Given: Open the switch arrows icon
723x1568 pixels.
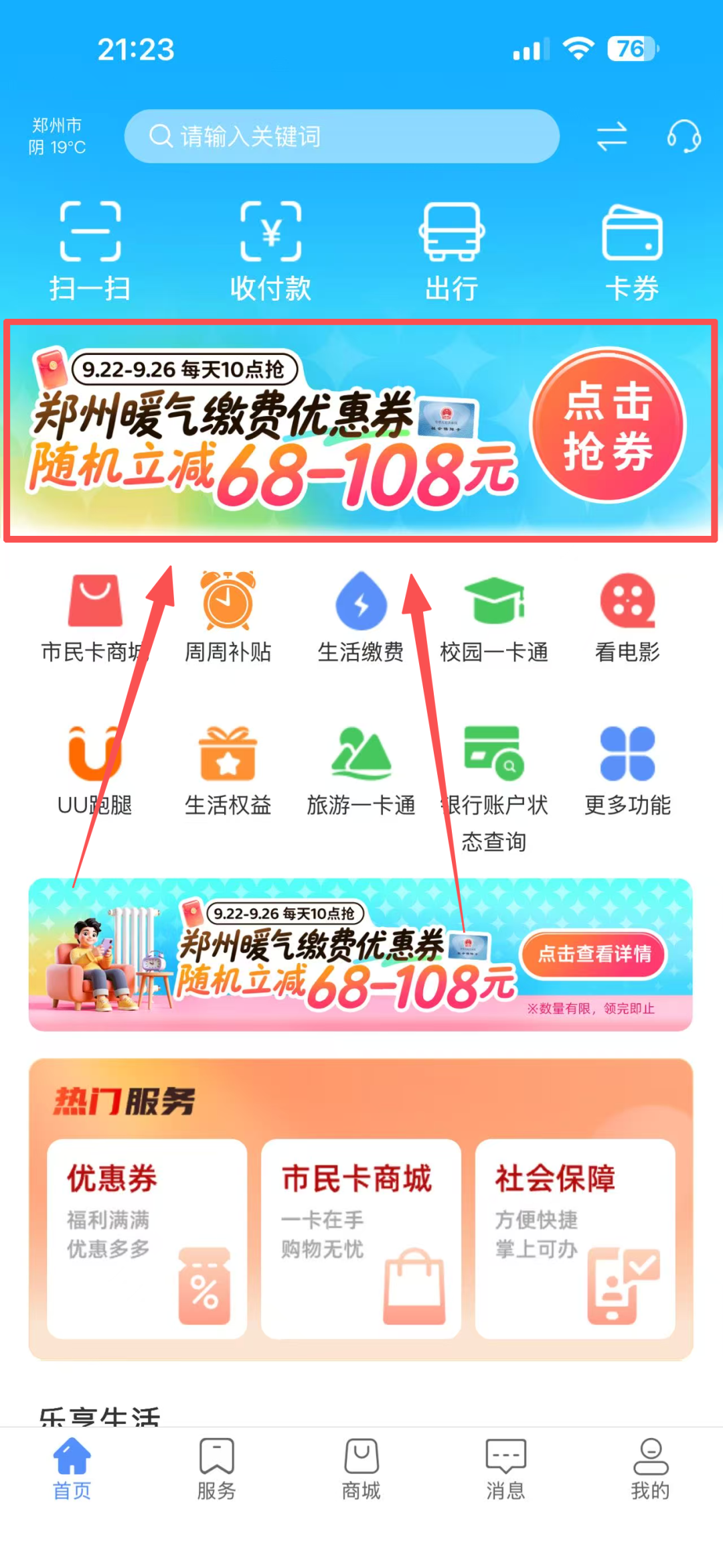Looking at the screenshot, I should pyautogui.click(x=611, y=136).
